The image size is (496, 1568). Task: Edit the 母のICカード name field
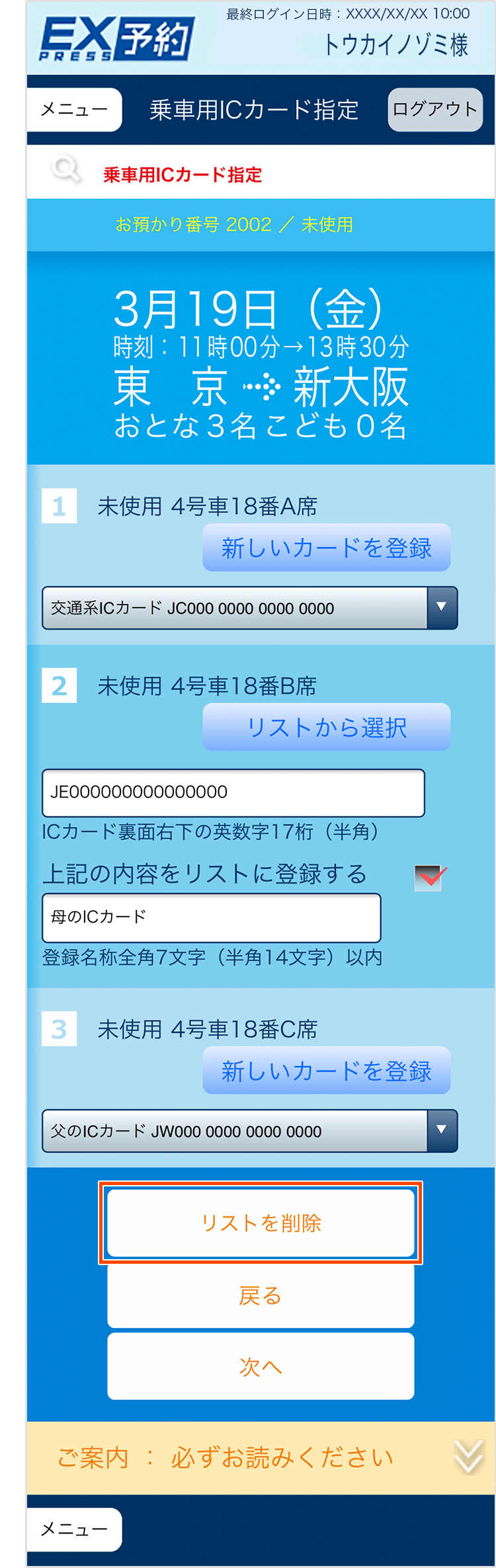coord(211,917)
